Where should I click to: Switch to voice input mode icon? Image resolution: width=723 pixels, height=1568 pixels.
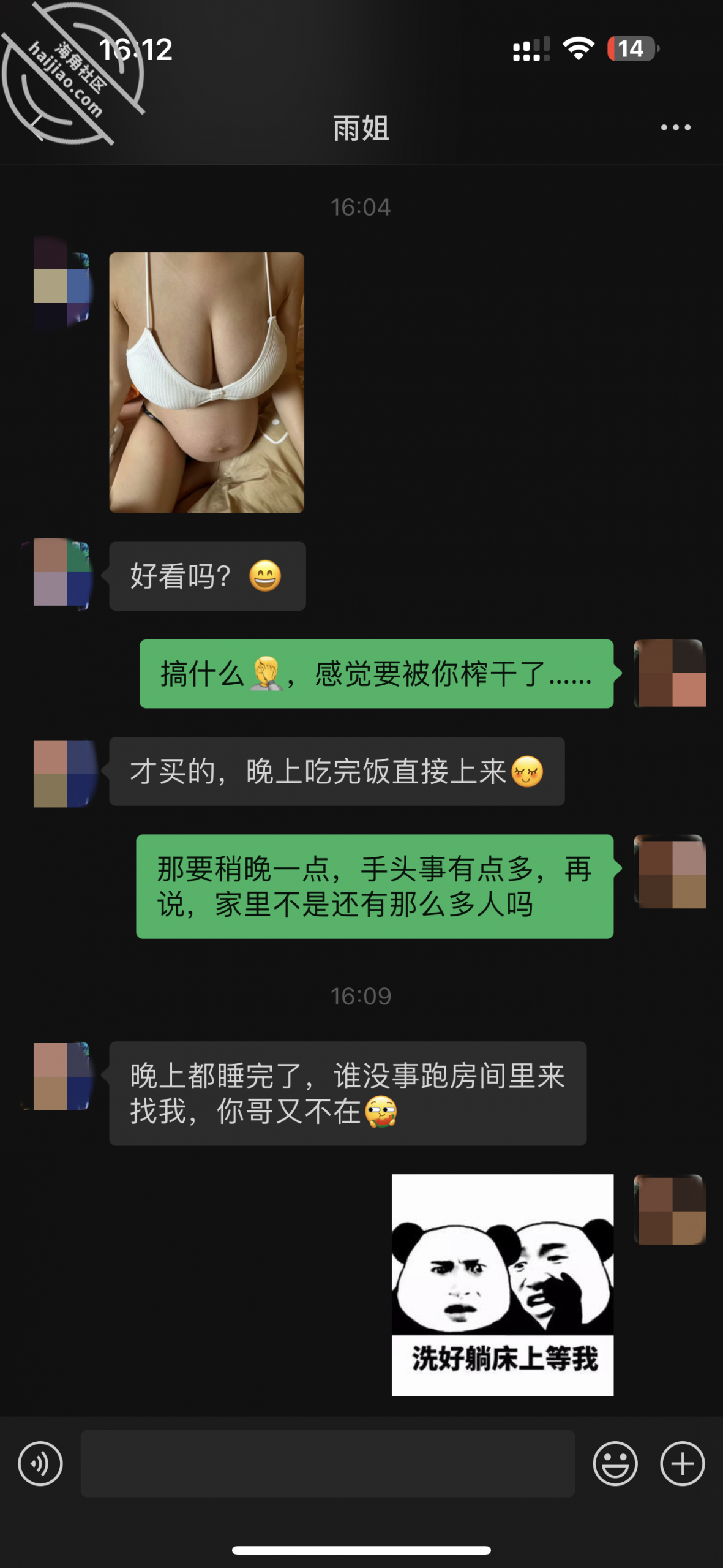(40, 1478)
